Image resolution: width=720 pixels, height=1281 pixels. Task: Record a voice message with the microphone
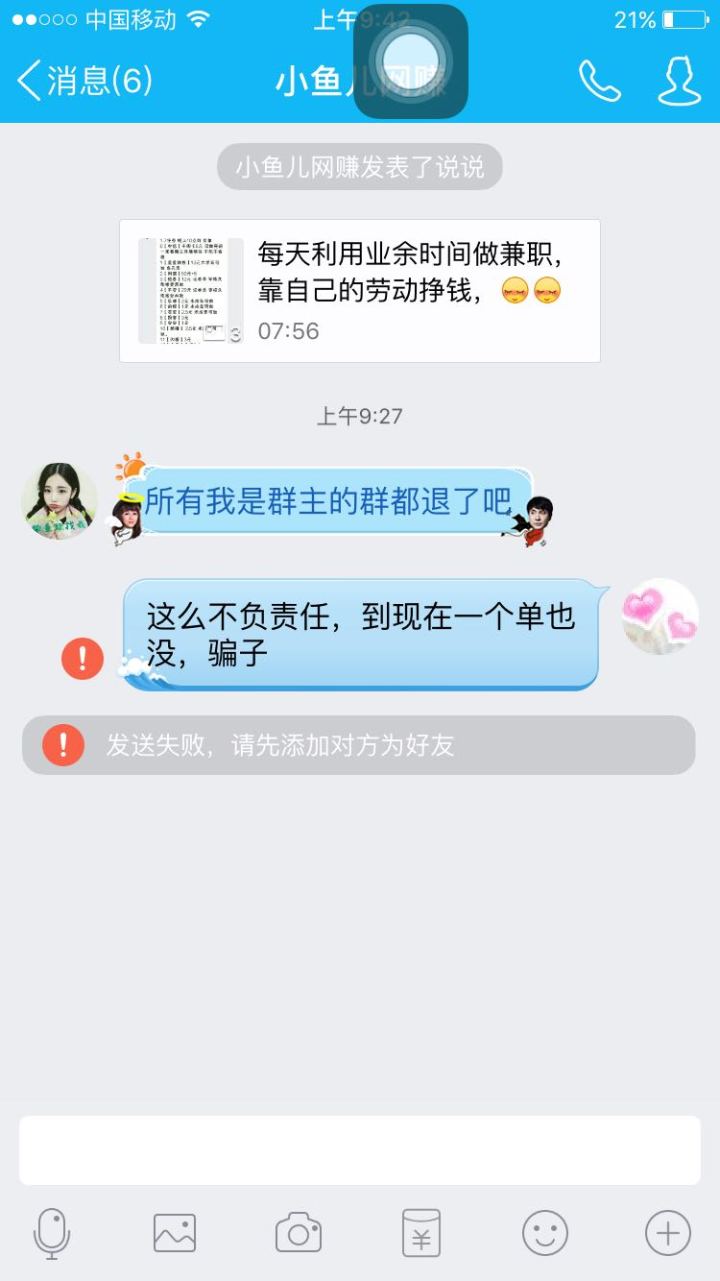tap(52, 1233)
